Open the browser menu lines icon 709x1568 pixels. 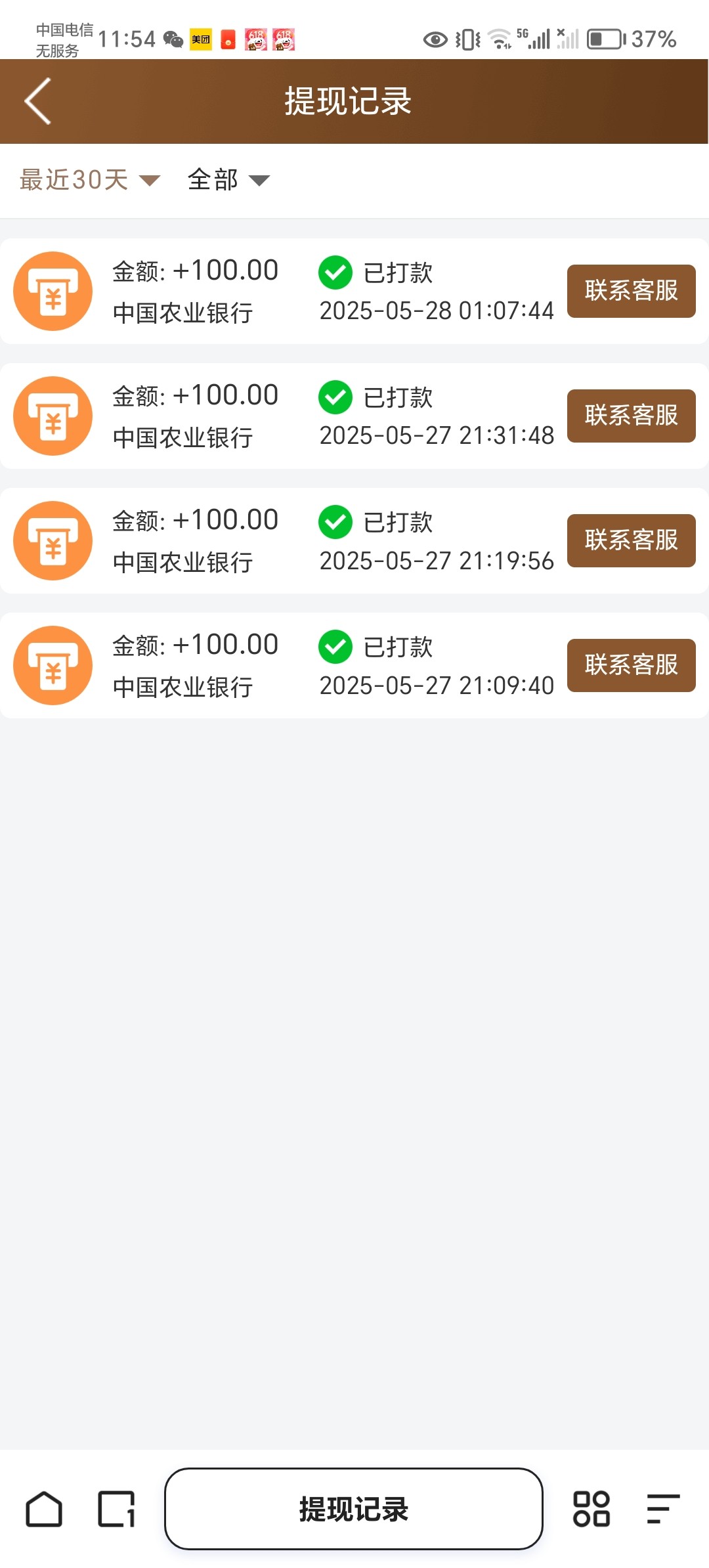662,1509
